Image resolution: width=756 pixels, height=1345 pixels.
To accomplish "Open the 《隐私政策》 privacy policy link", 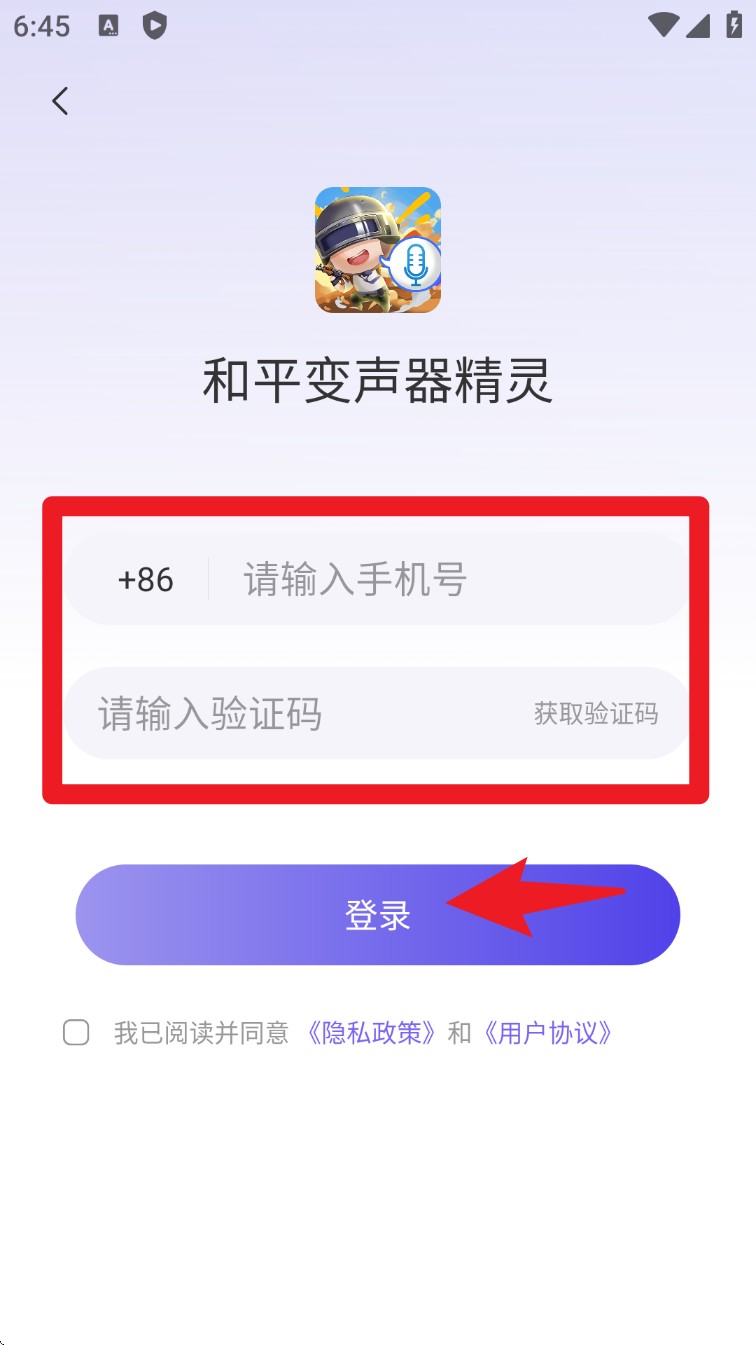I will point(370,1033).
